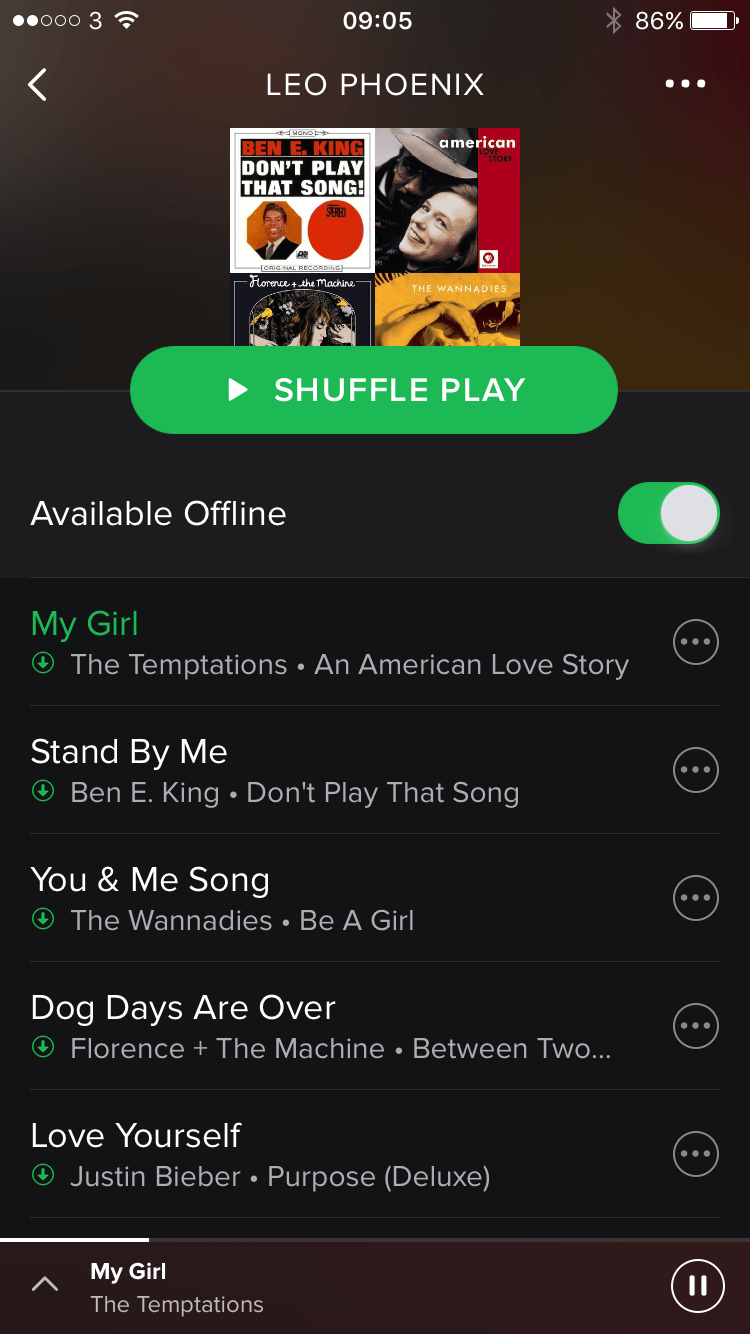Pause the currently playing track
Image resolution: width=750 pixels, height=1334 pixels.
pyautogui.click(x=697, y=1286)
